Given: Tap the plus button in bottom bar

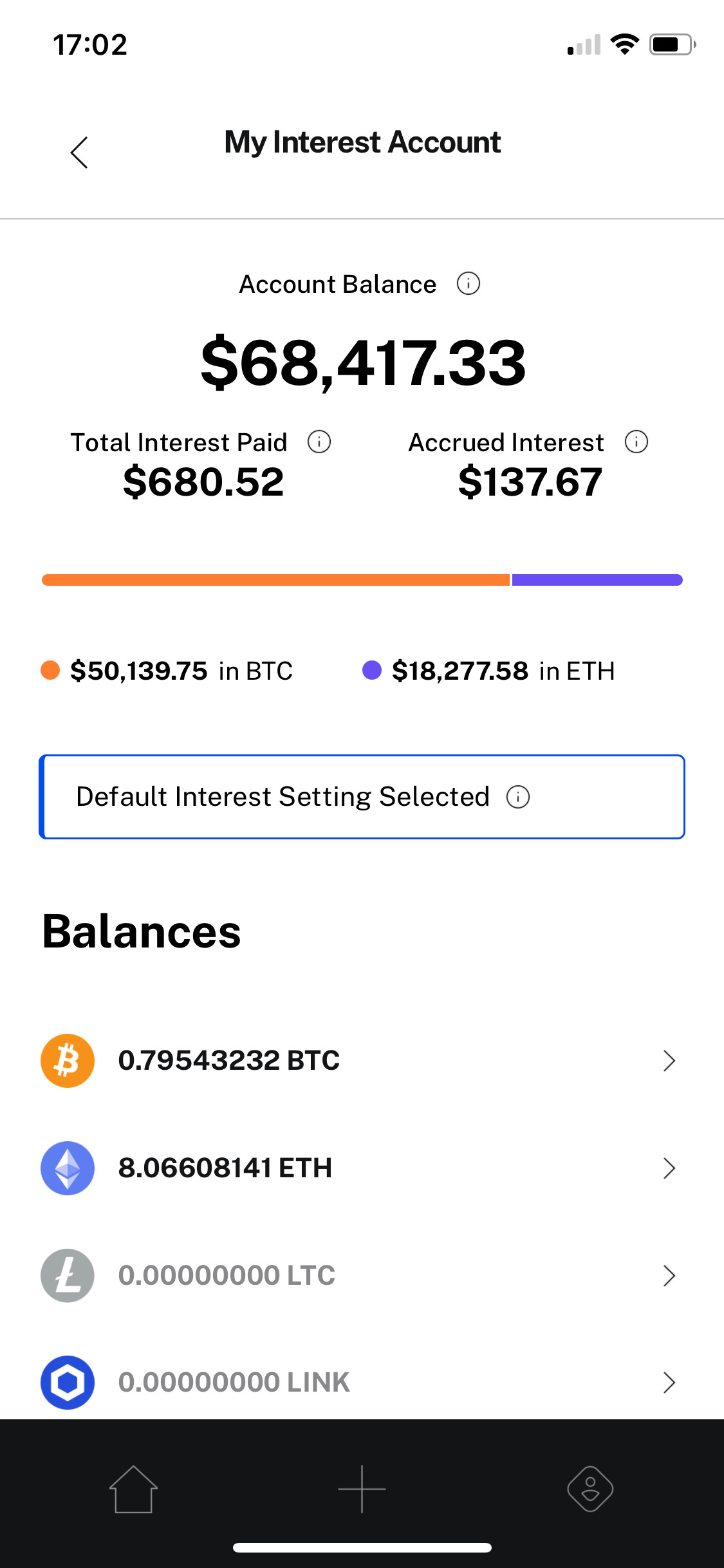Looking at the screenshot, I should (x=362, y=1489).
